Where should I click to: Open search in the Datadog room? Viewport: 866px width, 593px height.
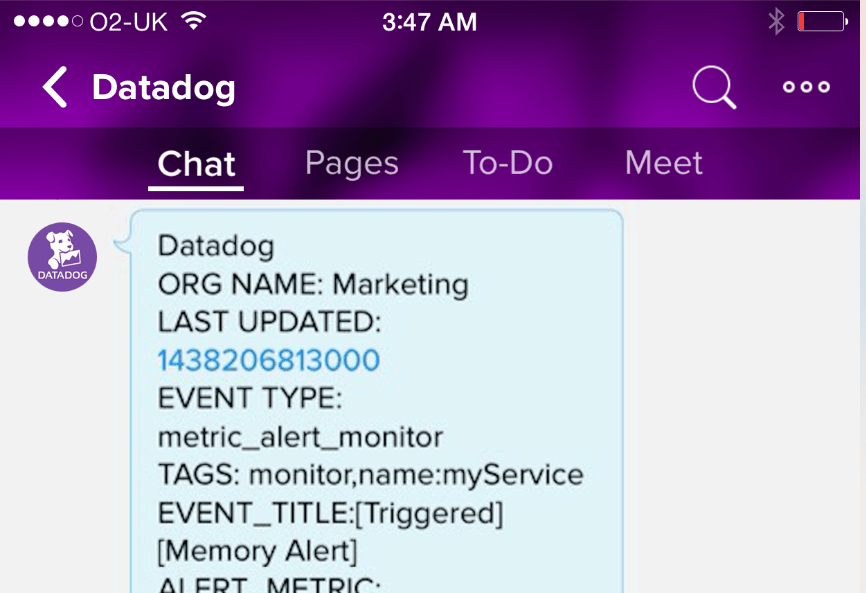pos(714,88)
